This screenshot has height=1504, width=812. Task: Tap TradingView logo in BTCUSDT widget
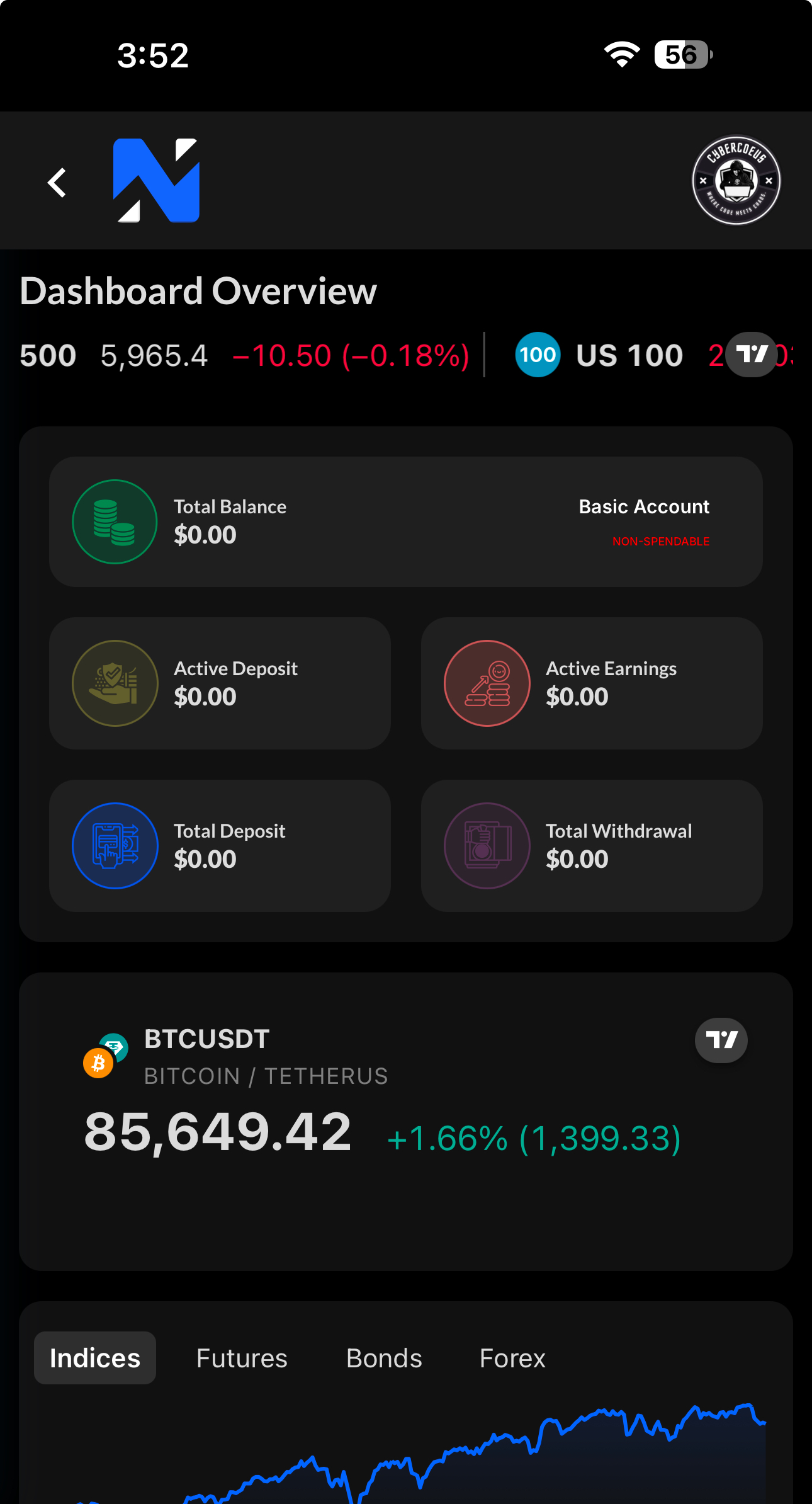[721, 1040]
